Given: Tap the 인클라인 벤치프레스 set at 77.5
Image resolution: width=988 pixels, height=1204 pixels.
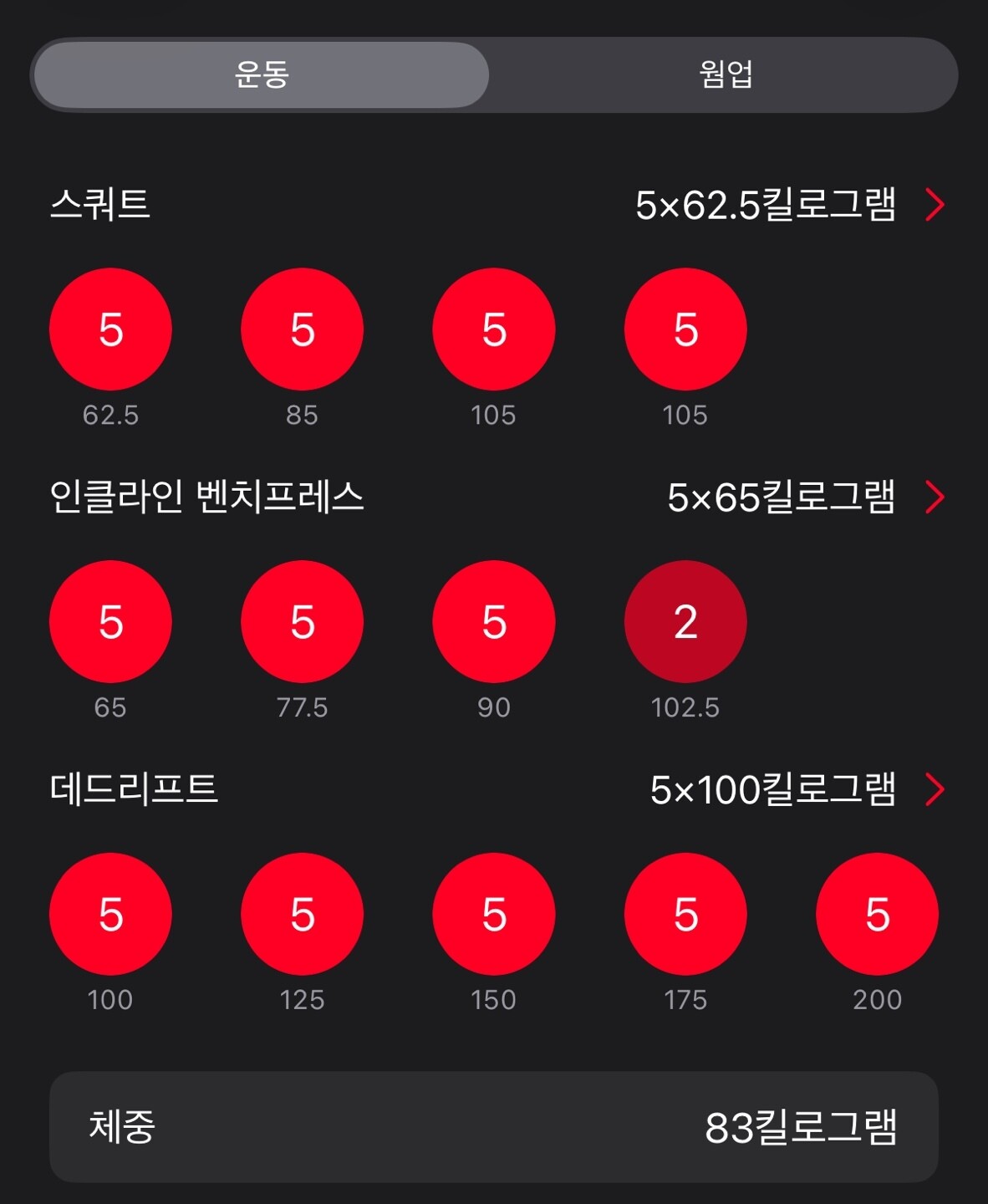Looking at the screenshot, I should 302,621.
